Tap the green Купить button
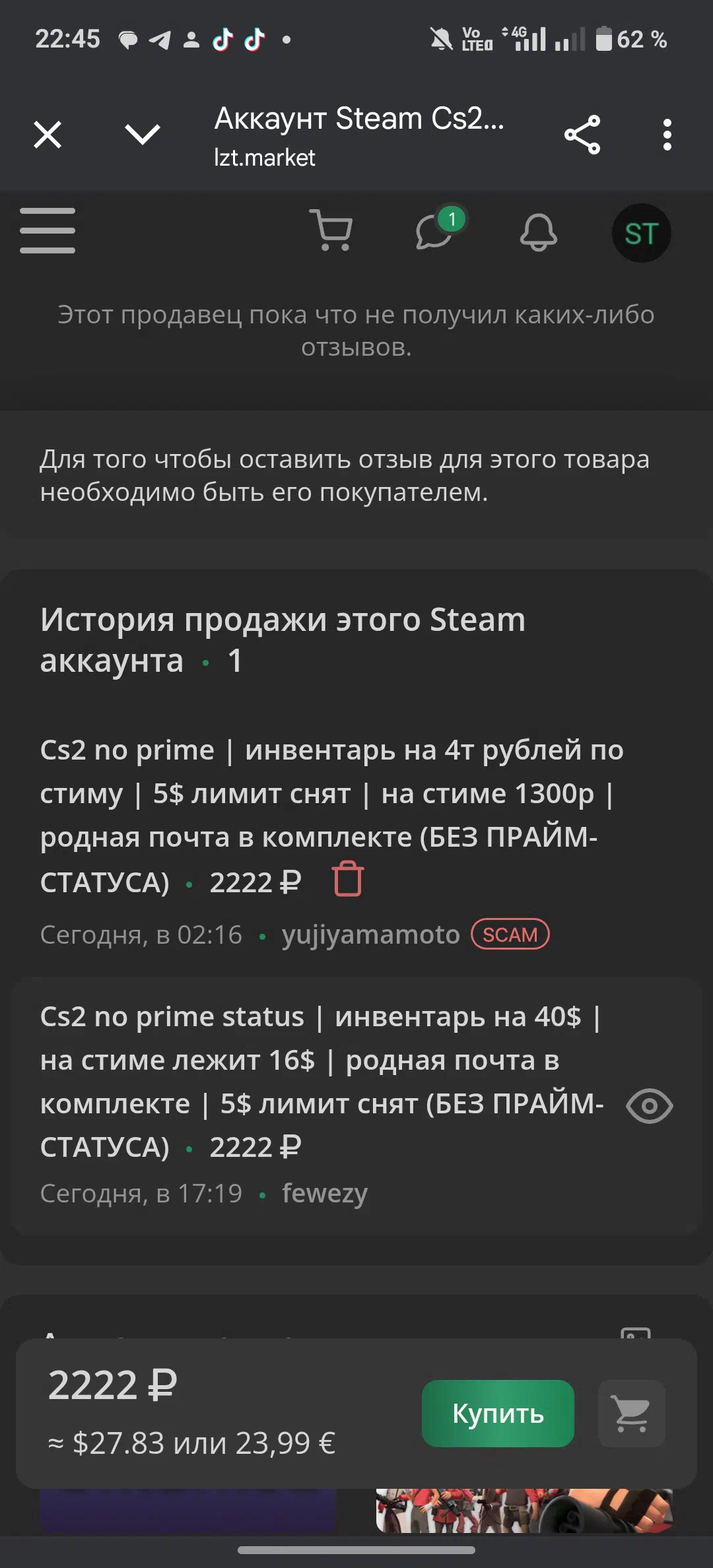Viewport: 713px width, 1568px height. pyautogui.click(x=498, y=1414)
